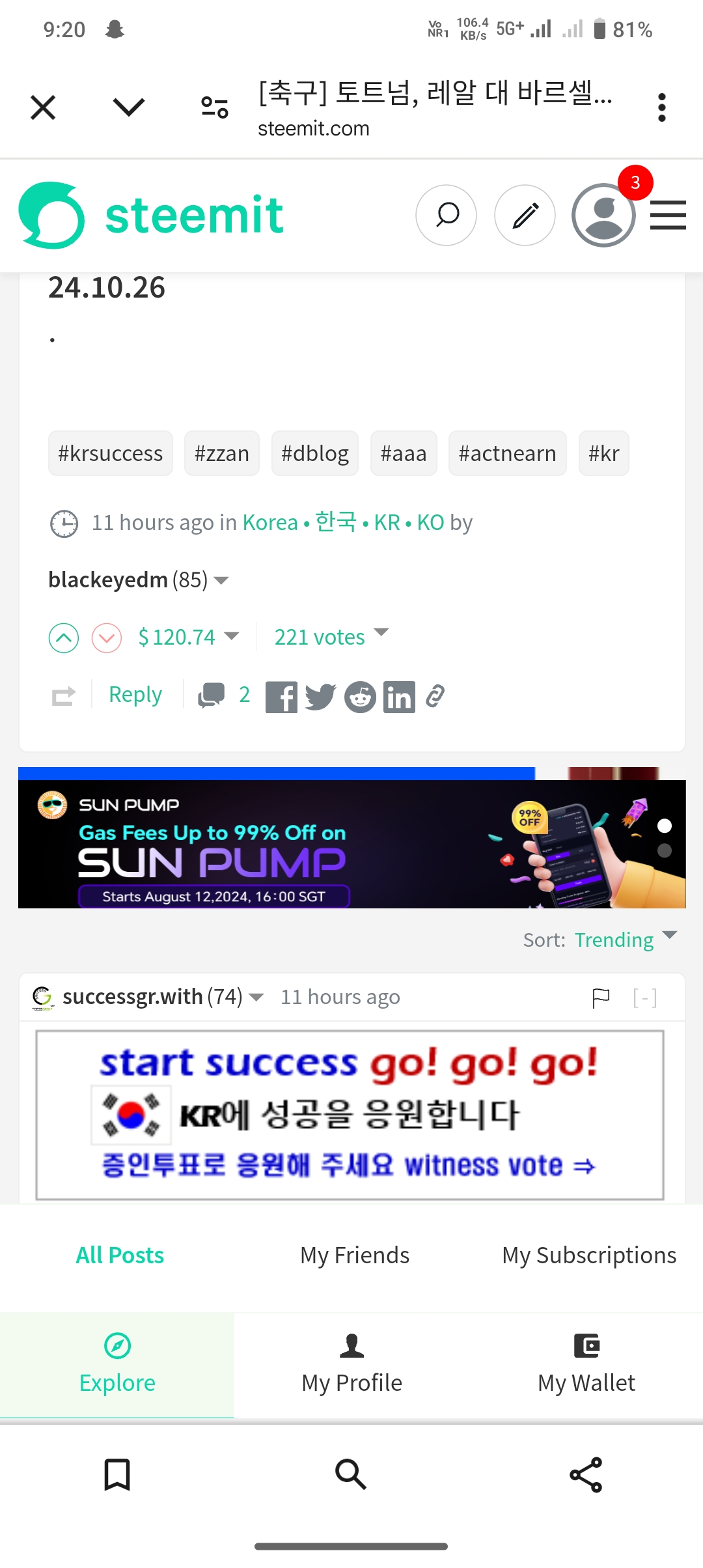The image size is (703, 1568).
Task: Compose a new post with the pencil icon
Action: (525, 215)
